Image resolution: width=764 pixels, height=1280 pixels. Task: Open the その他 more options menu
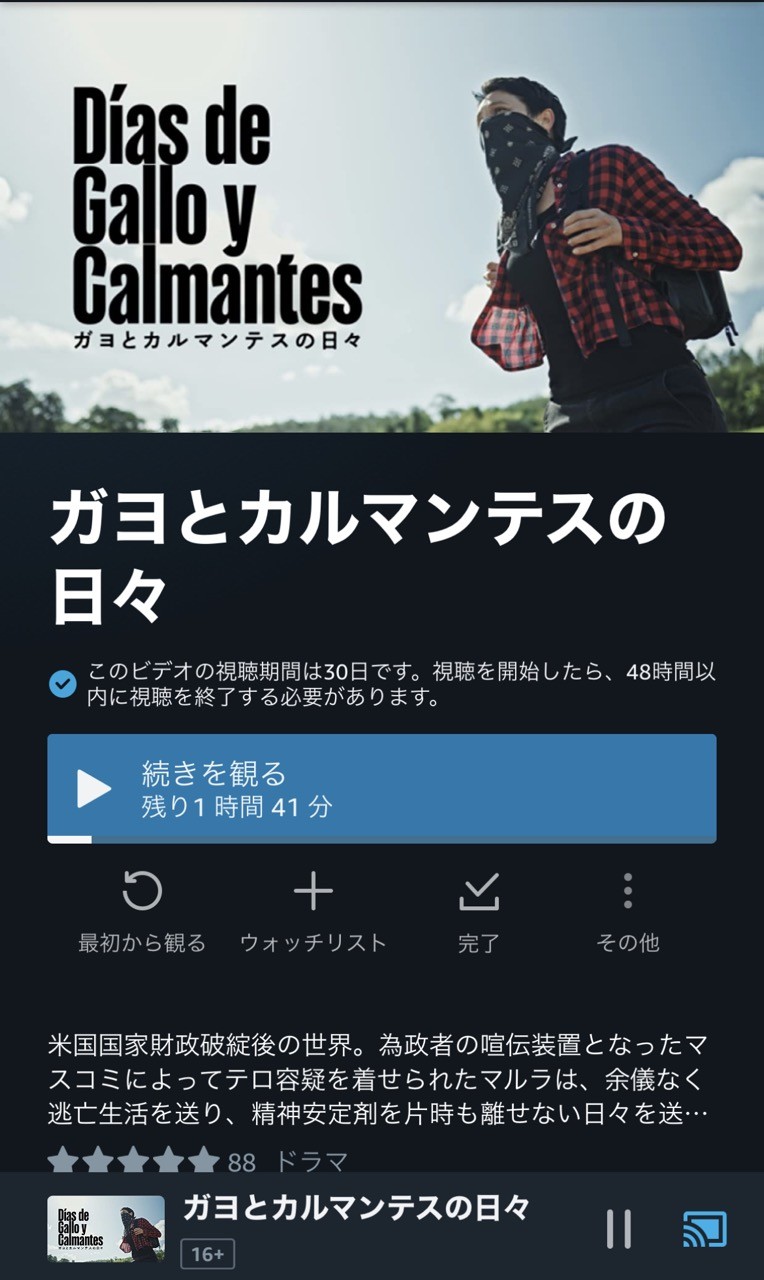628,912
